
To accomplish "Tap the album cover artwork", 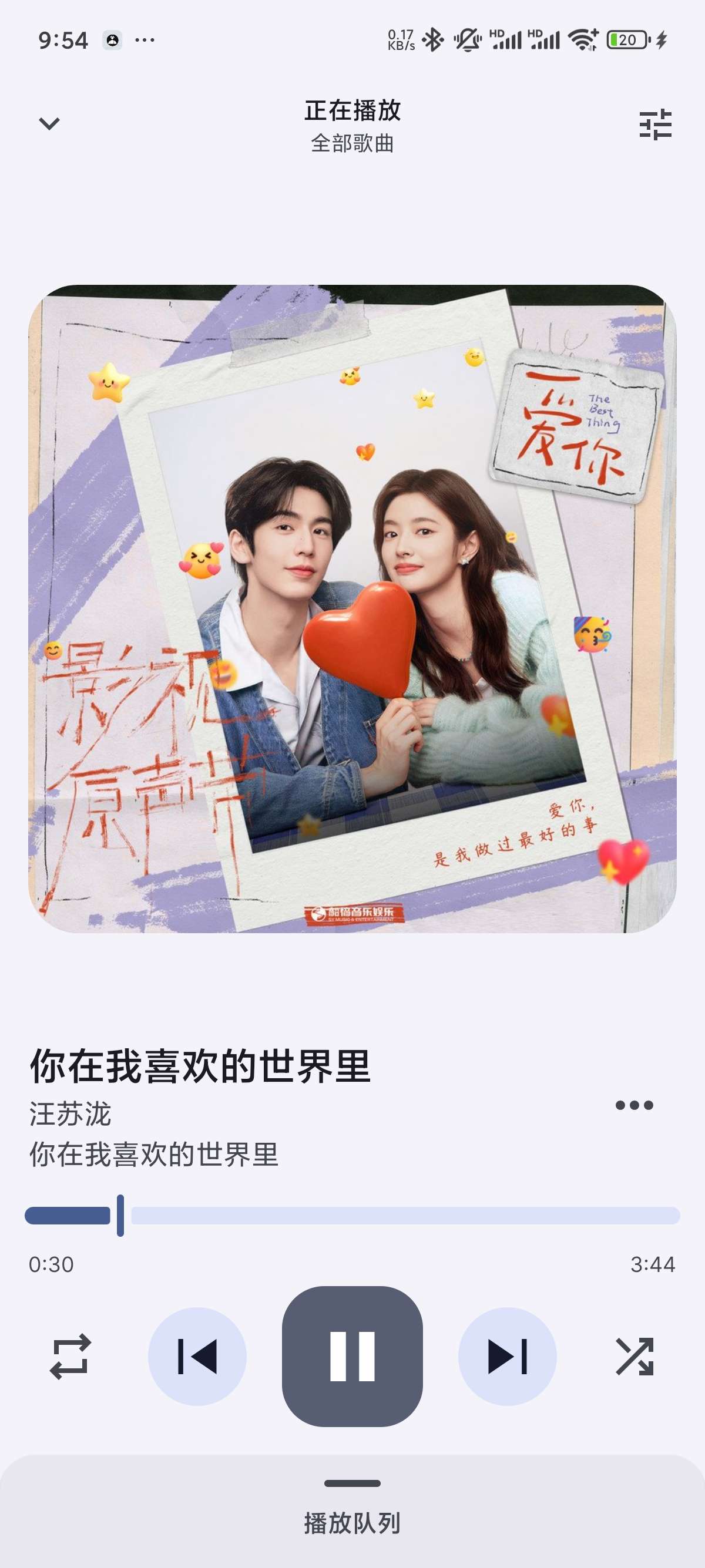I will (x=352, y=608).
